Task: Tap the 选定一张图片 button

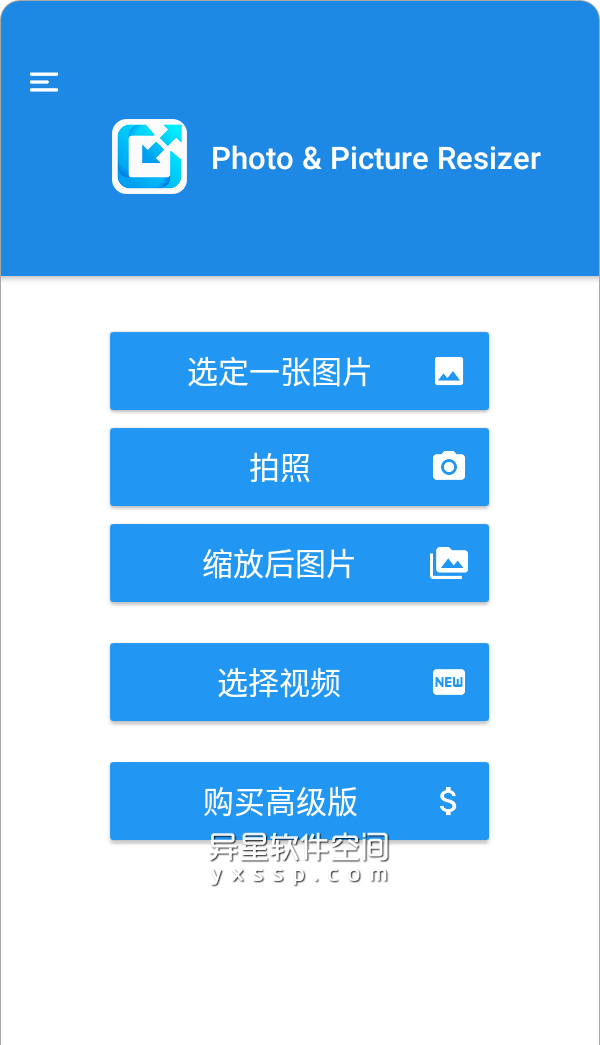Action: pos(299,371)
